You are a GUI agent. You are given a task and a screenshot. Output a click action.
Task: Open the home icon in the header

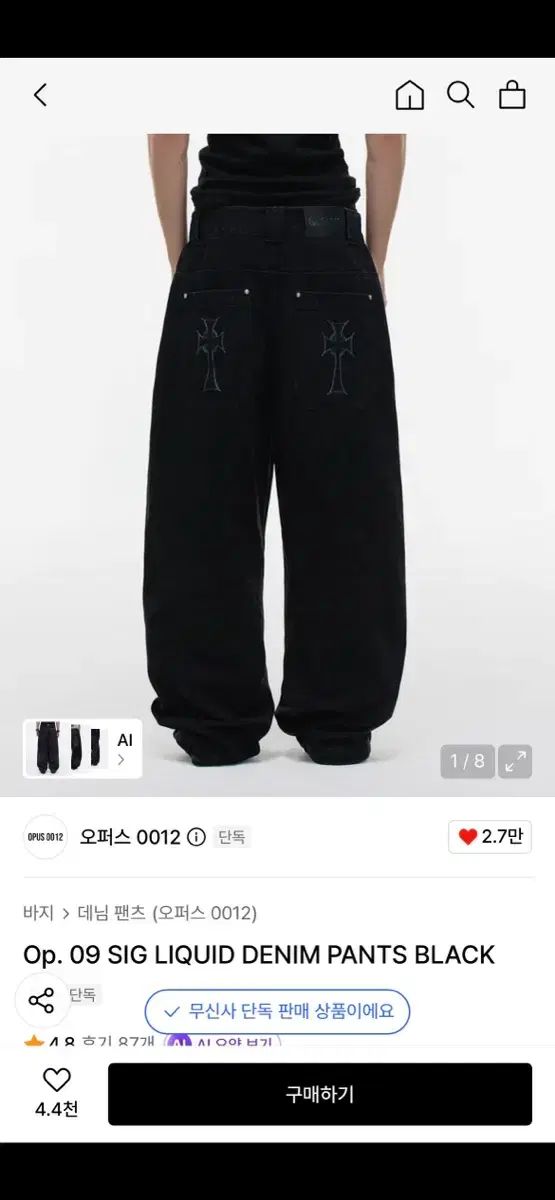[x=410, y=95]
